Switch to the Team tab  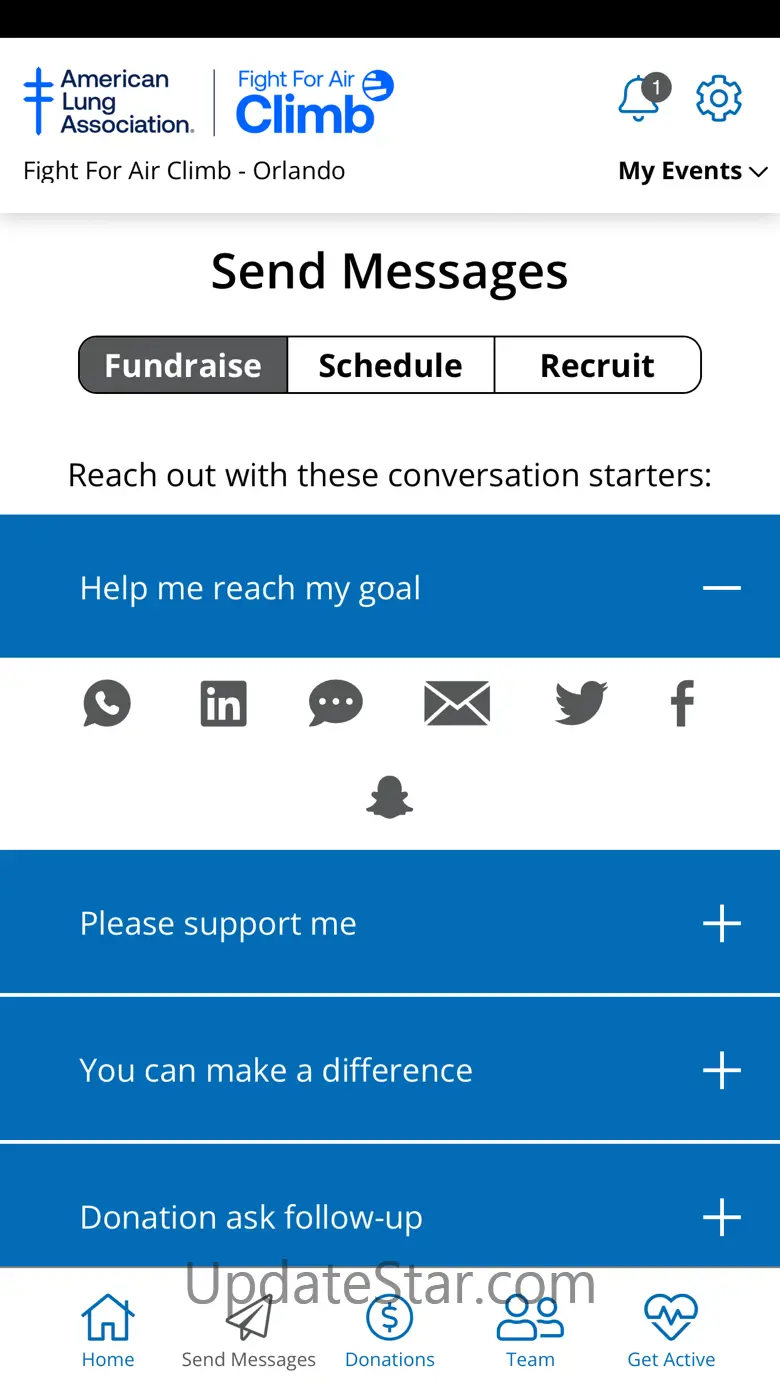coord(530,1330)
